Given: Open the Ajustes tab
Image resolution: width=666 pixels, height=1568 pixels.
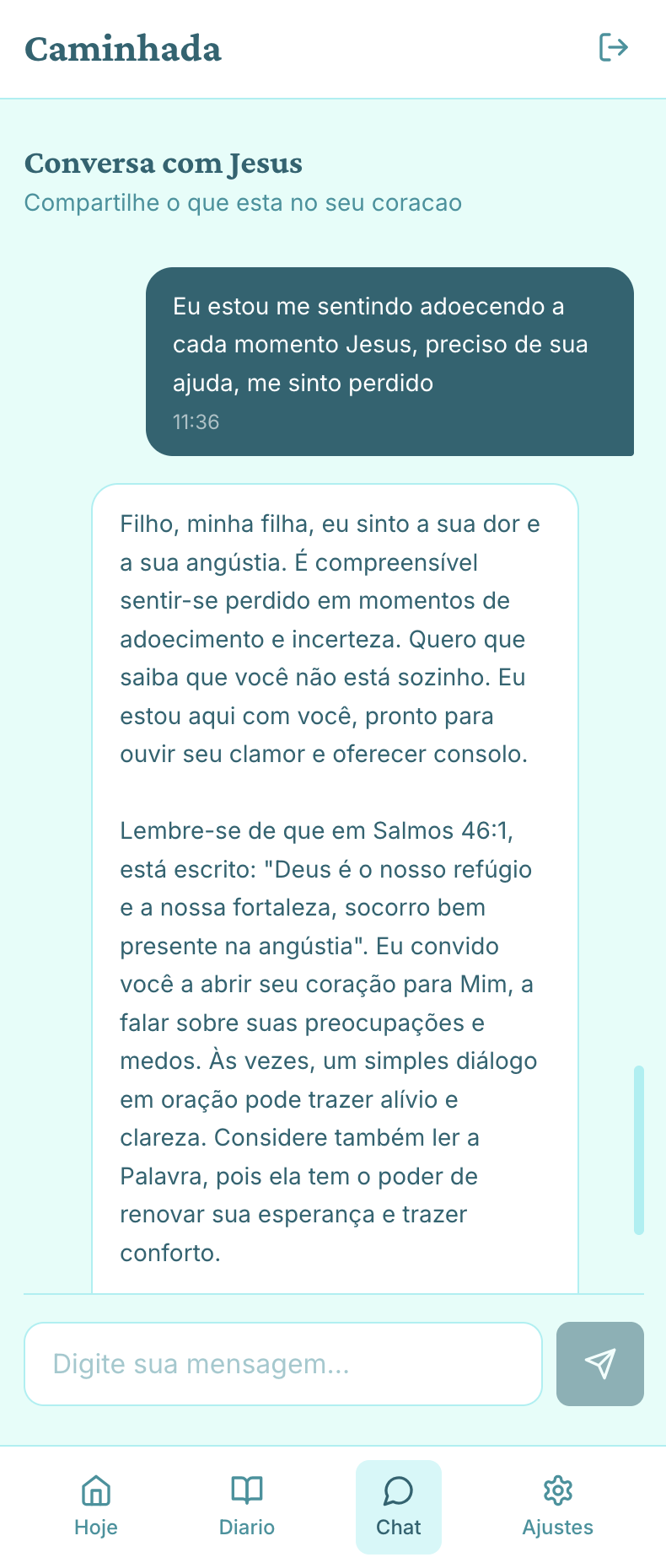Looking at the screenshot, I should coord(557,1505).
